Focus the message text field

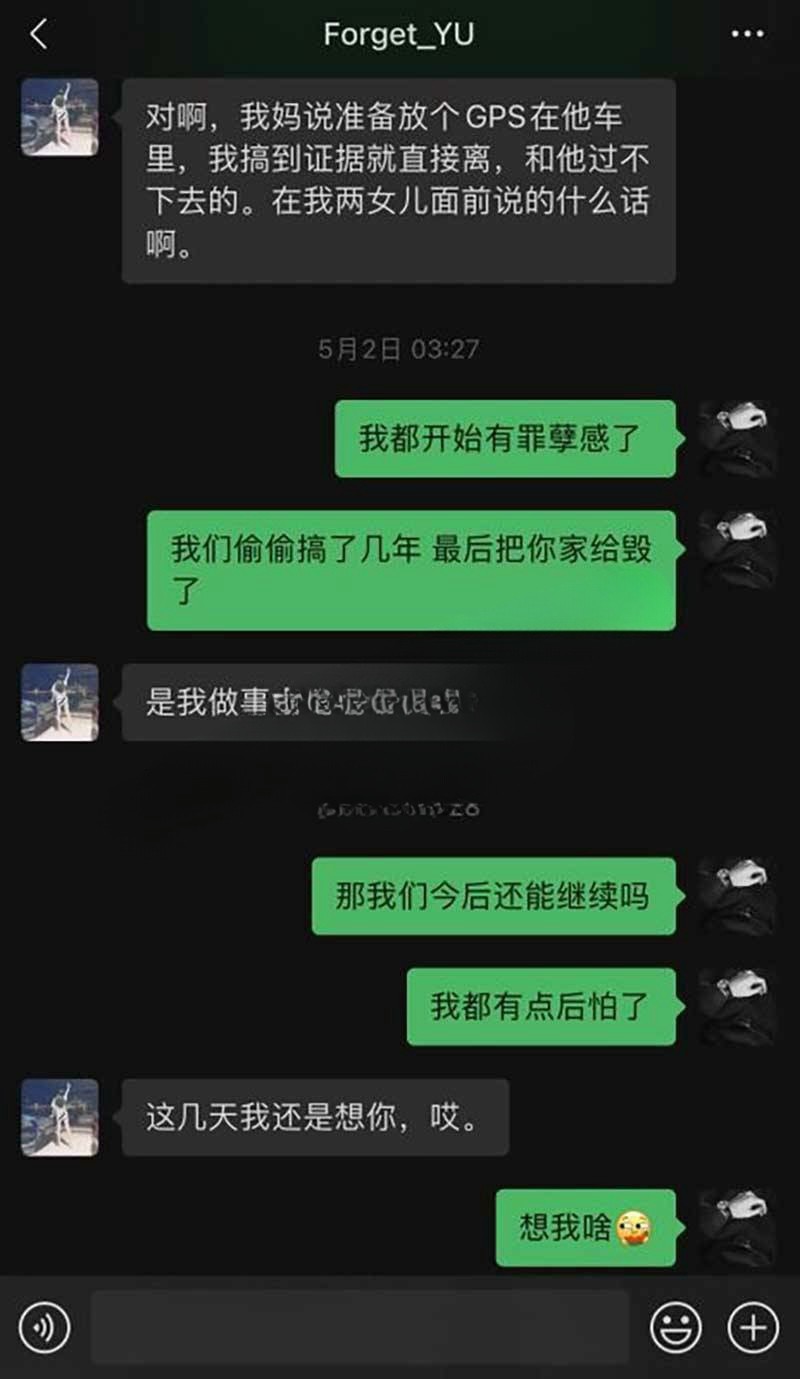pyautogui.click(x=360, y=1327)
